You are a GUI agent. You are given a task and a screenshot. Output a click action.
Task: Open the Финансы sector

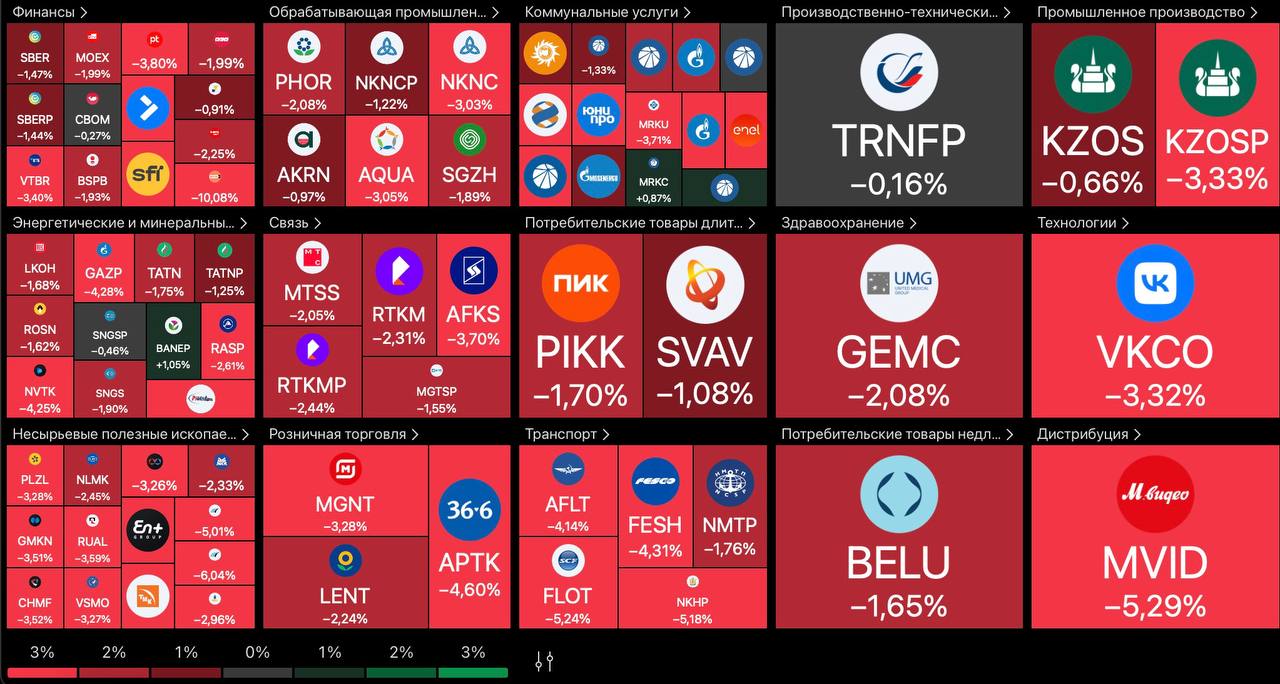tap(50, 12)
